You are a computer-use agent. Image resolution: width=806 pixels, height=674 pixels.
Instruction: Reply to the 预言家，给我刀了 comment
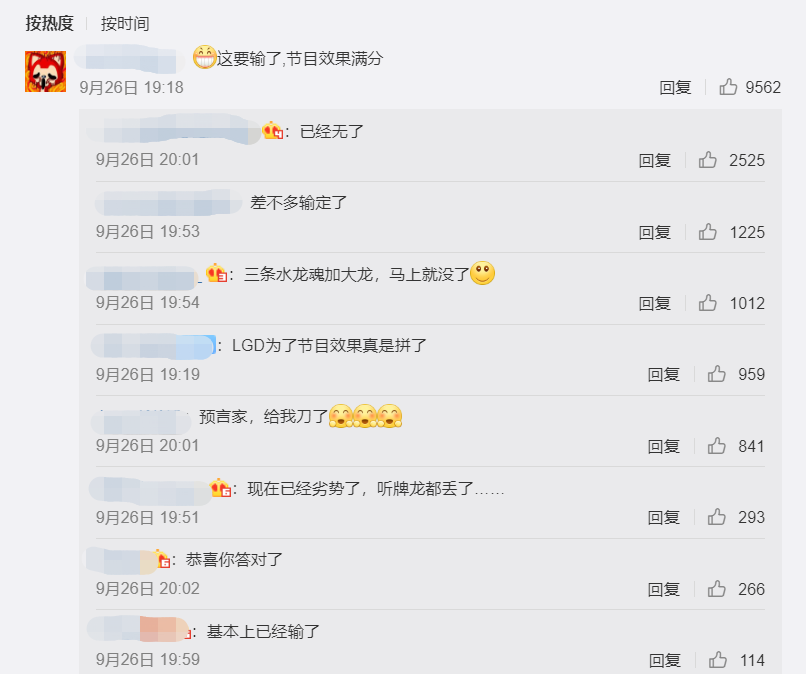tap(663, 446)
